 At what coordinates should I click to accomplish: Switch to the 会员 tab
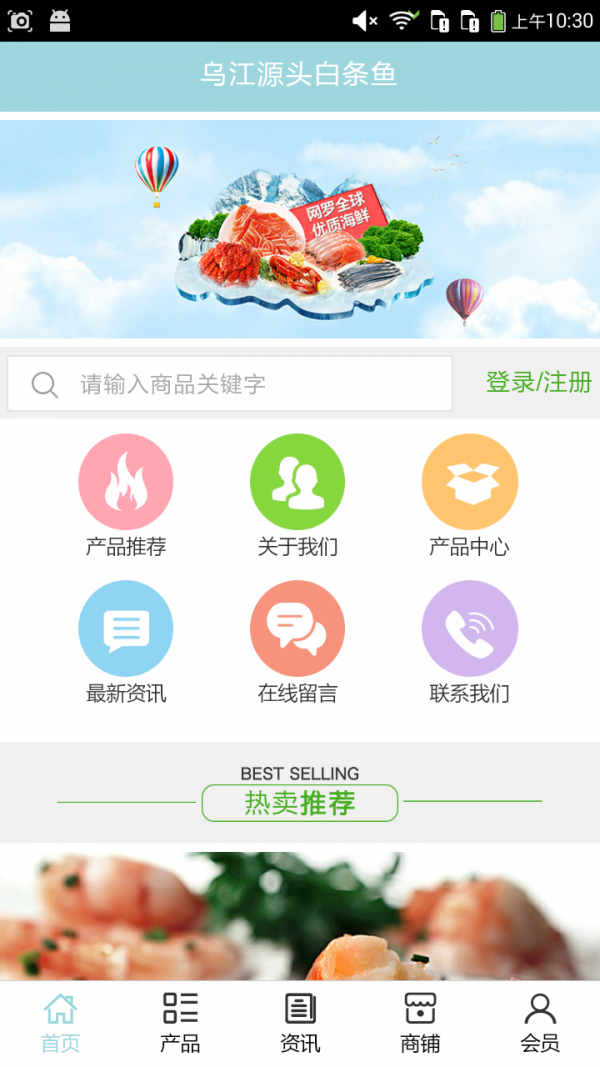pos(540,1023)
